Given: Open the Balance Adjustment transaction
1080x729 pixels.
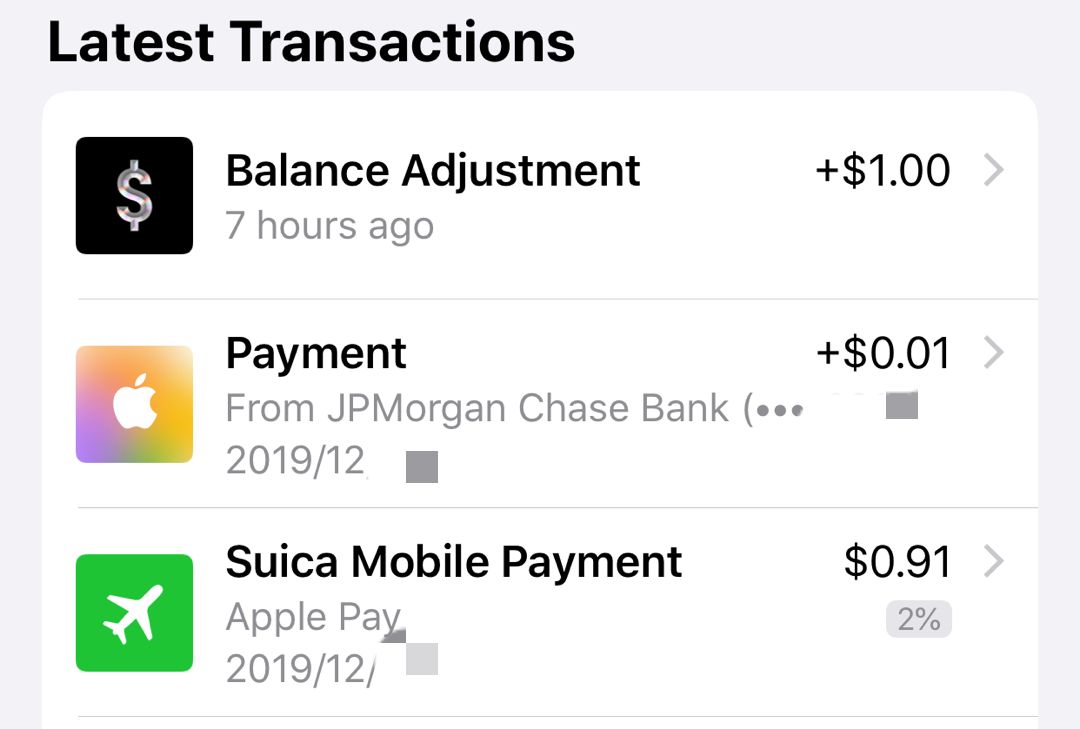Looking at the screenshot, I should [x=540, y=196].
